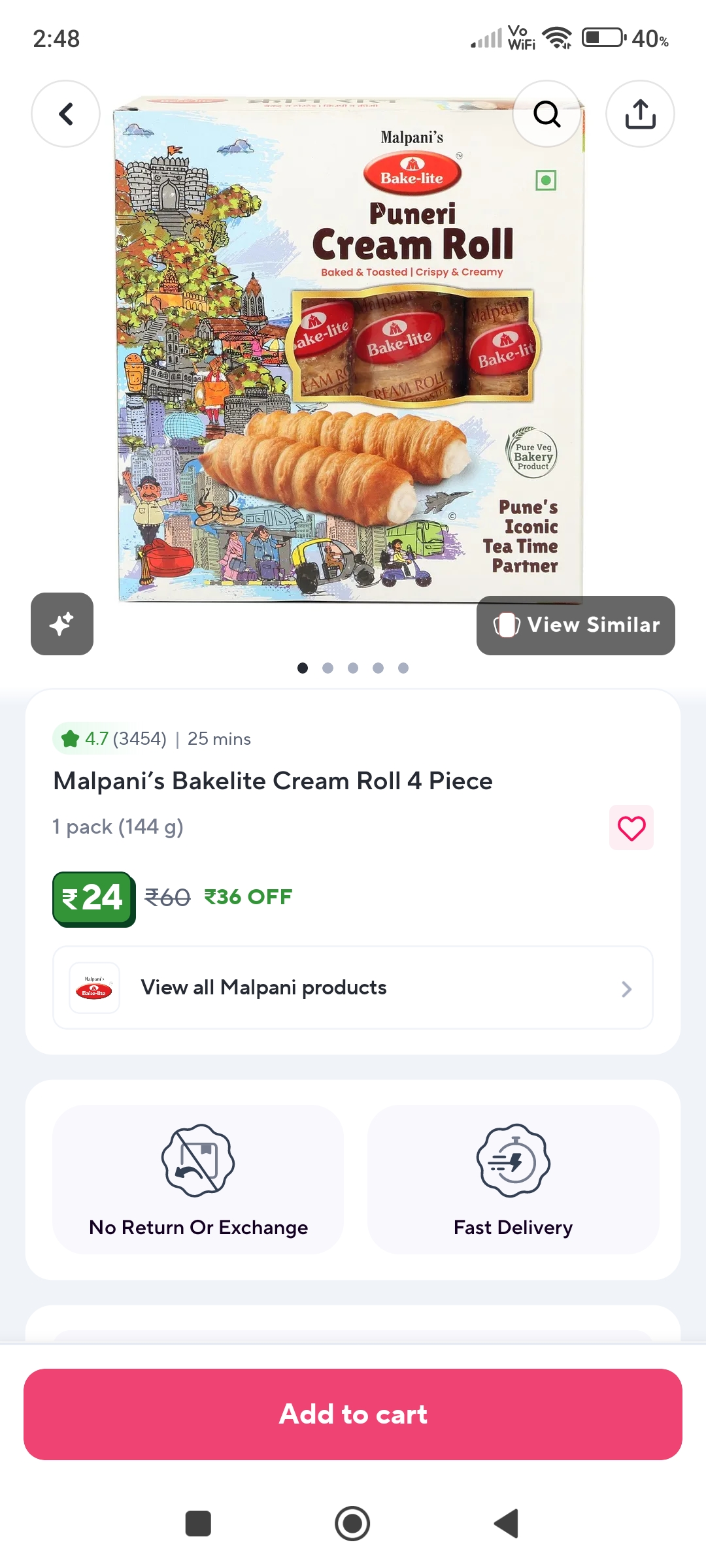Open Fast Delivery info

click(x=513, y=1179)
